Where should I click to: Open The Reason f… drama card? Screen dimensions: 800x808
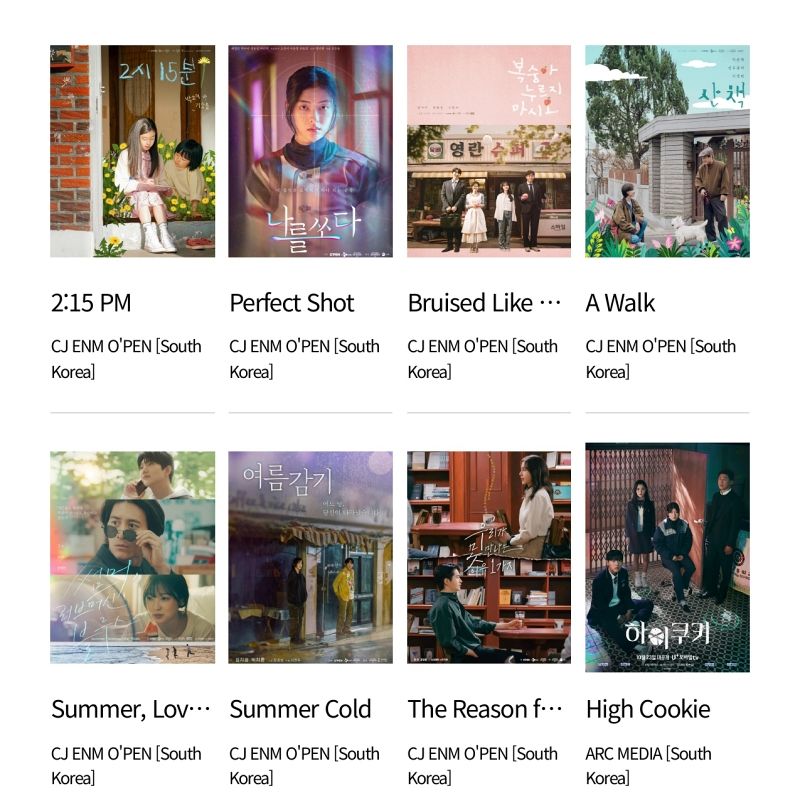489,557
